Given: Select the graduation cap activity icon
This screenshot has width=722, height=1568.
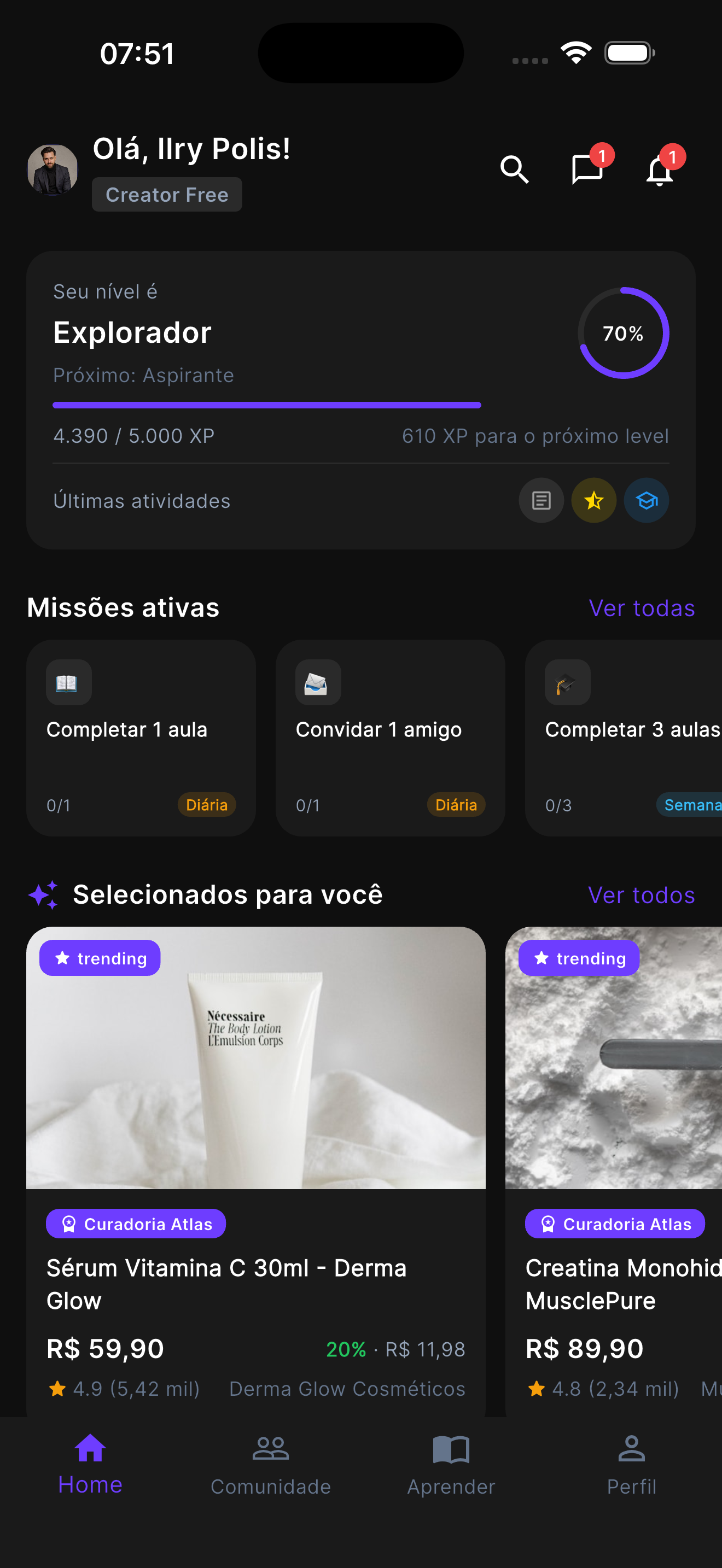Looking at the screenshot, I should click(646, 500).
